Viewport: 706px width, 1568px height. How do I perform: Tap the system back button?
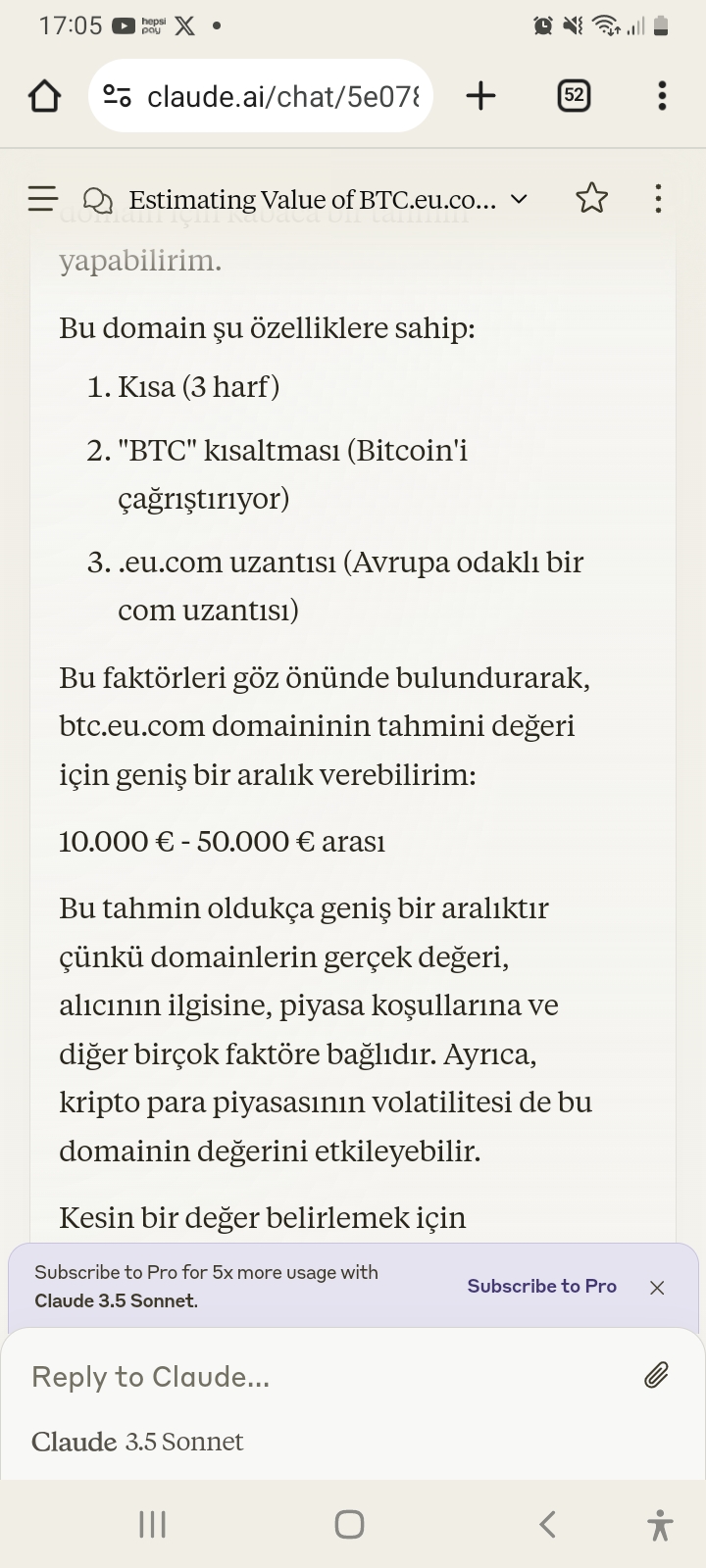pos(548,1524)
